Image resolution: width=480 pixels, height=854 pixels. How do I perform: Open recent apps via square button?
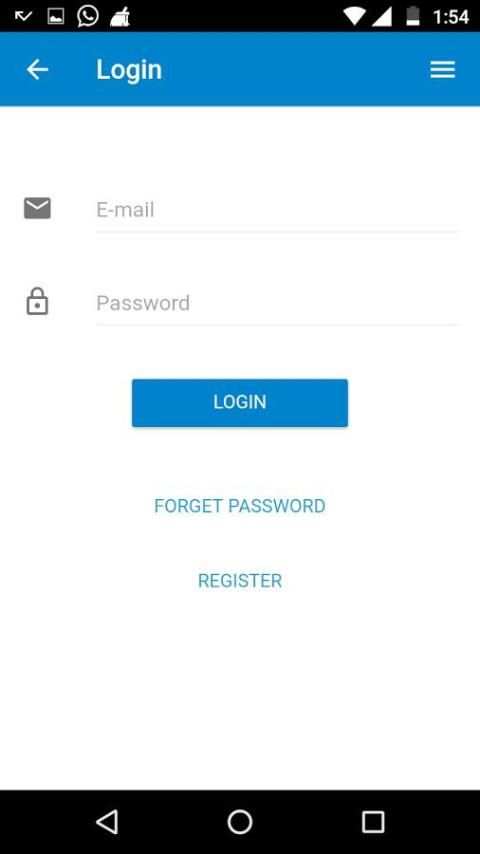point(373,822)
